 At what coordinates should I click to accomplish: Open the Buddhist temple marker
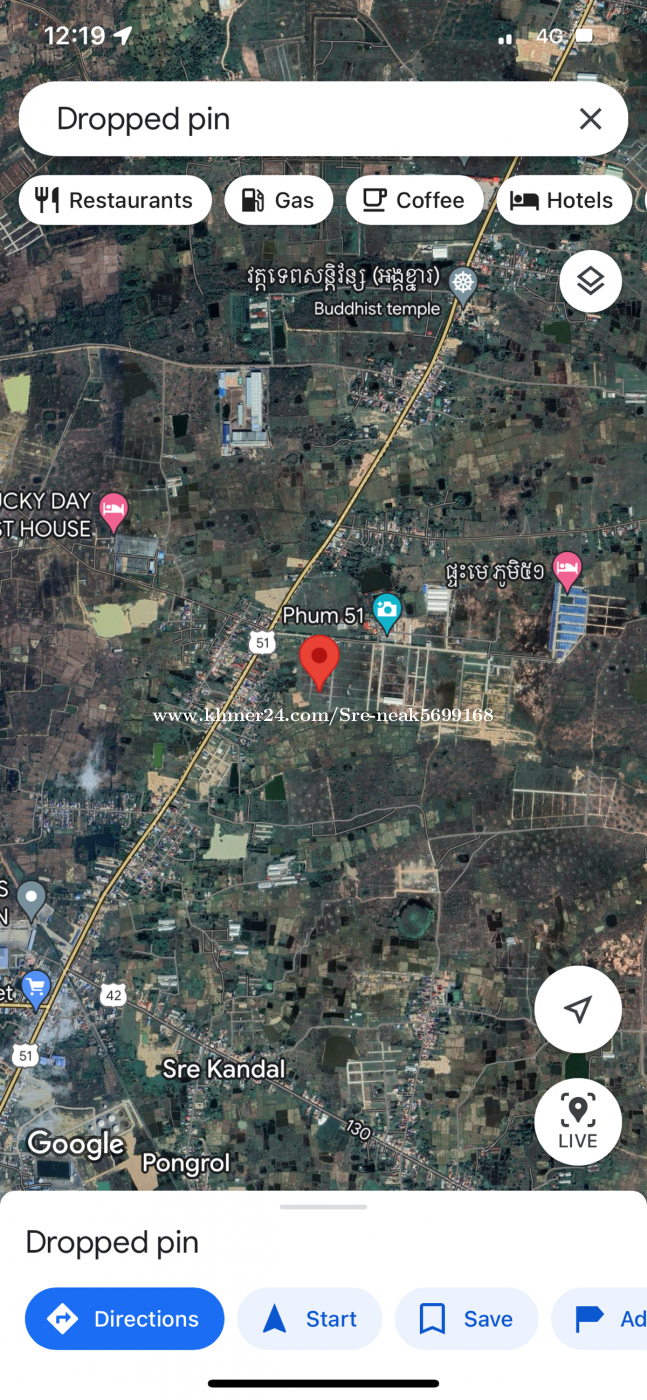(x=462, y=283)
